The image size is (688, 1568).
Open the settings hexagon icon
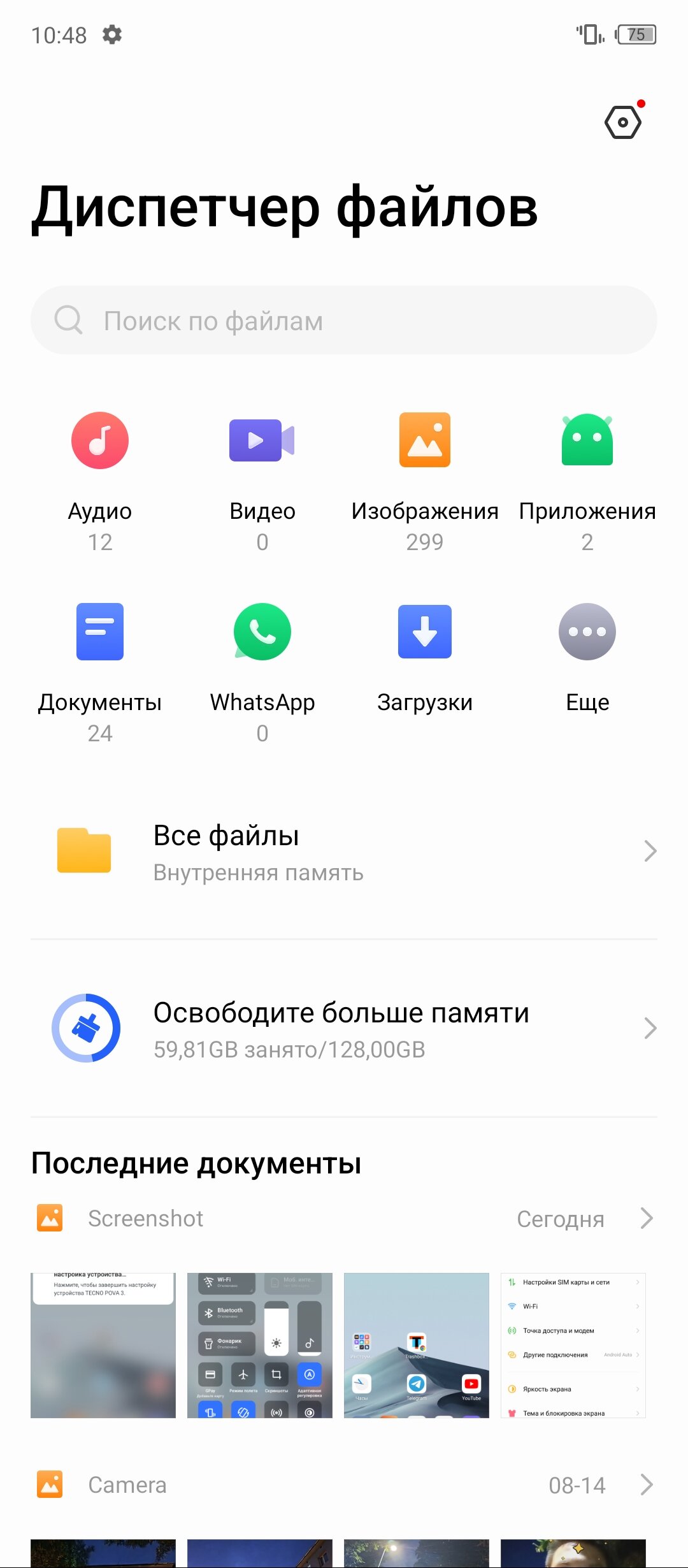pyautogui.click(x=623, y=122)
